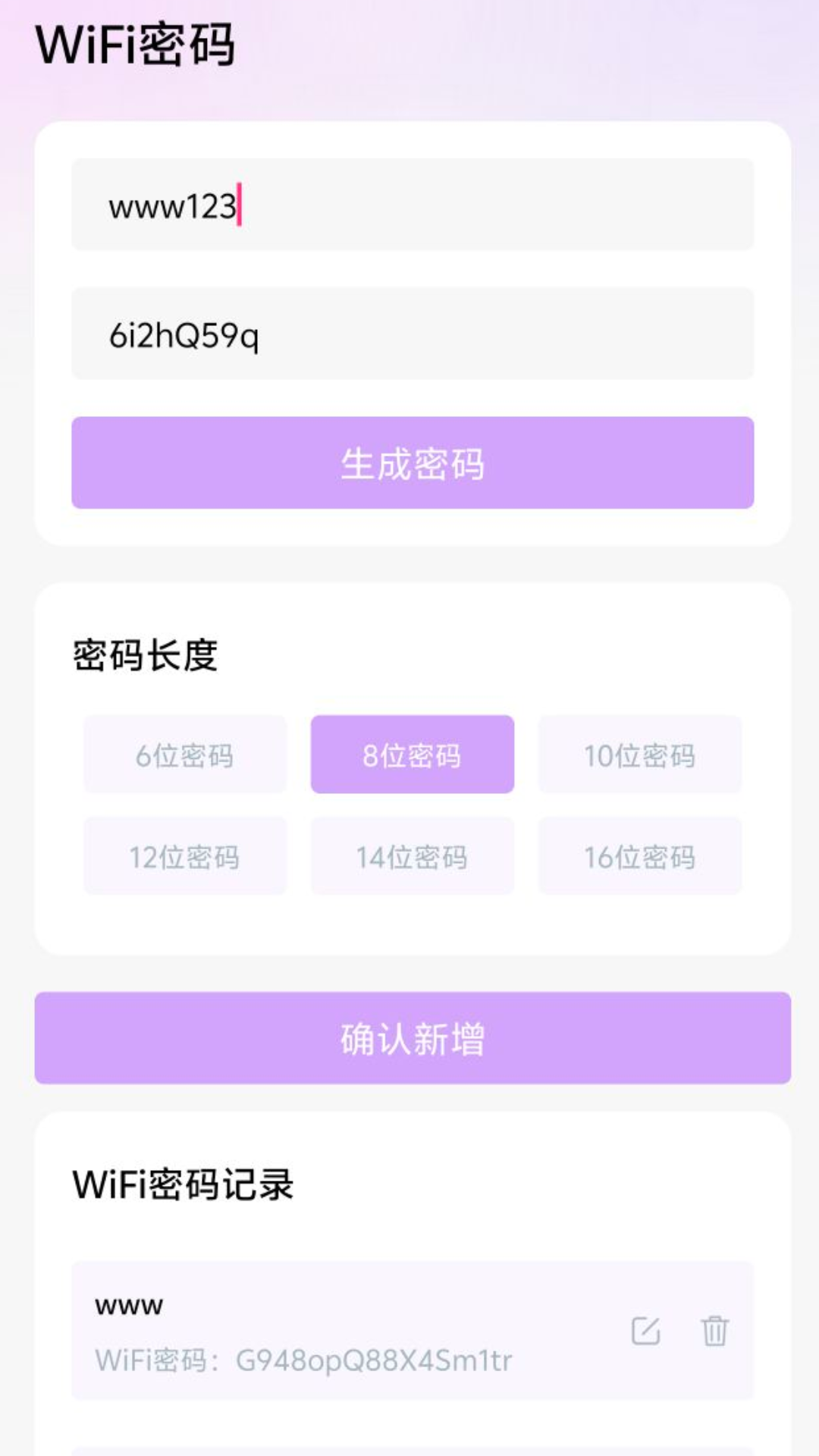This screenshot has width=819, height=1456.
Task: Select the generated password G948opQ88X4Sm1tr text
Action: 373,1360
